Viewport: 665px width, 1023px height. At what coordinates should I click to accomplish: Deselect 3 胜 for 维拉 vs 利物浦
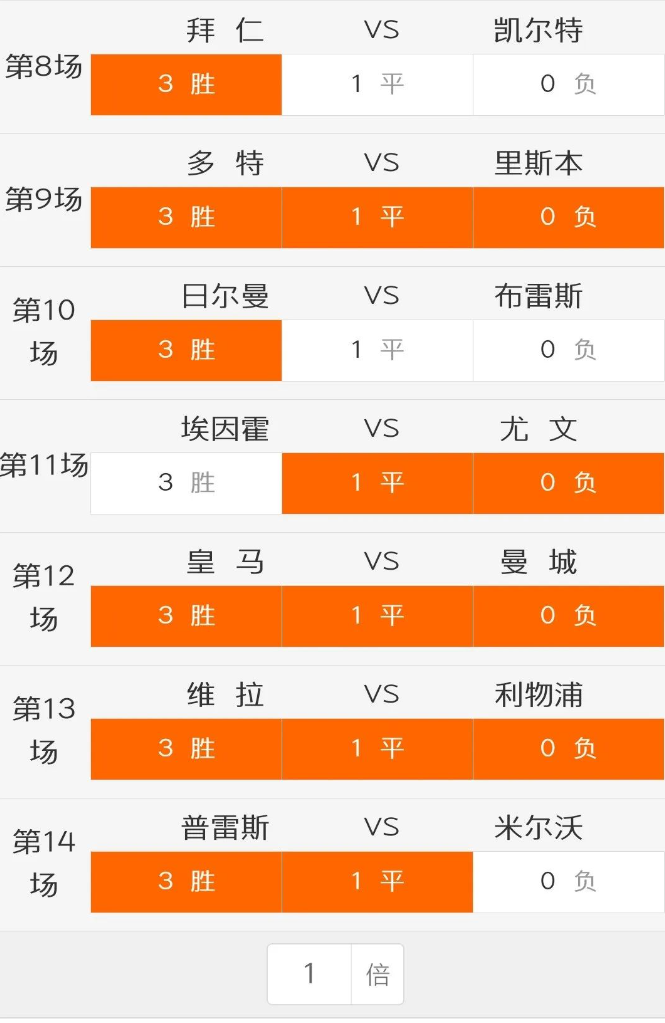pyautogui.click(x=186, y=749)
